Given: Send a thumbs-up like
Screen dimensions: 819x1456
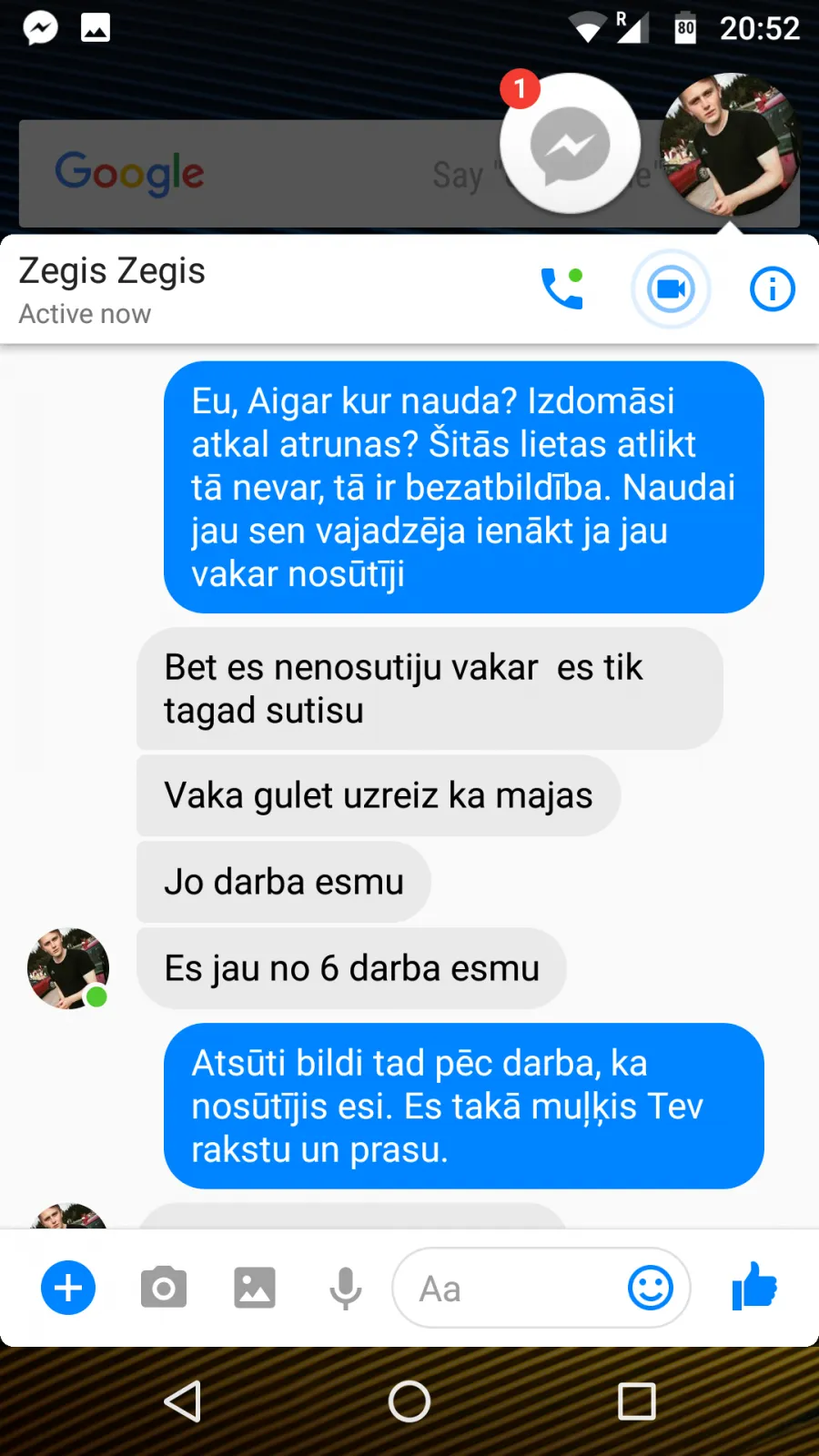Looking at the screenshot, I should point(754,1286).
